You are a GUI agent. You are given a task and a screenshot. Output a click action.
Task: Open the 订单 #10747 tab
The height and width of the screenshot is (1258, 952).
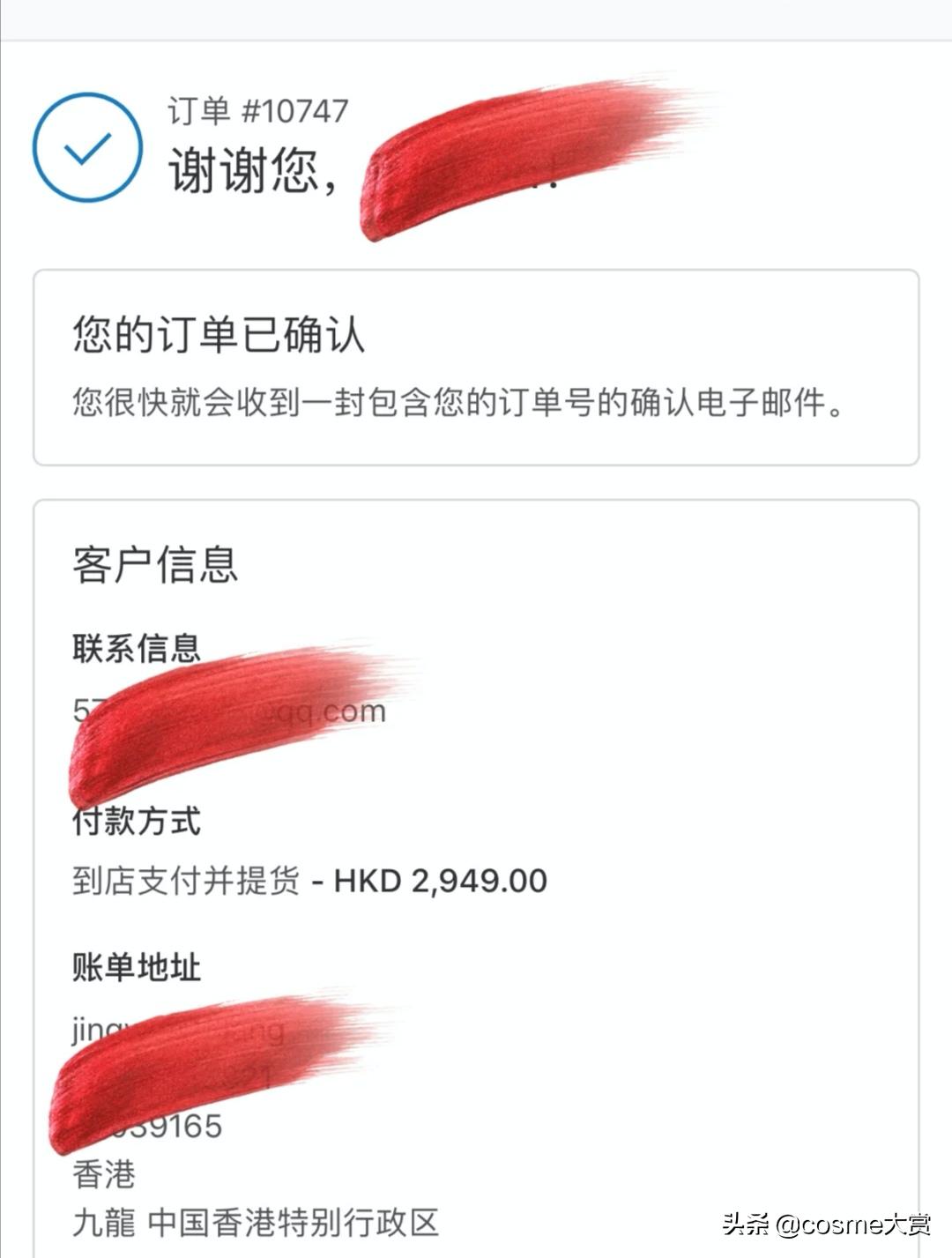(257, 111)
